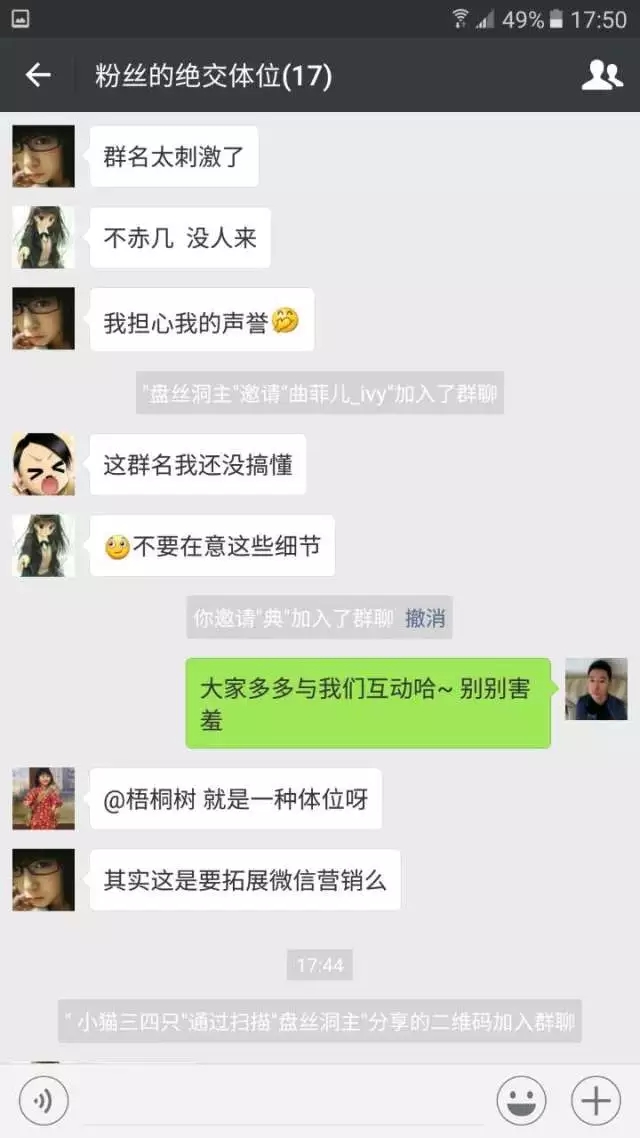Go back from the group chat
This screenshot has height=1138, width=640.
tap(38, 75)
